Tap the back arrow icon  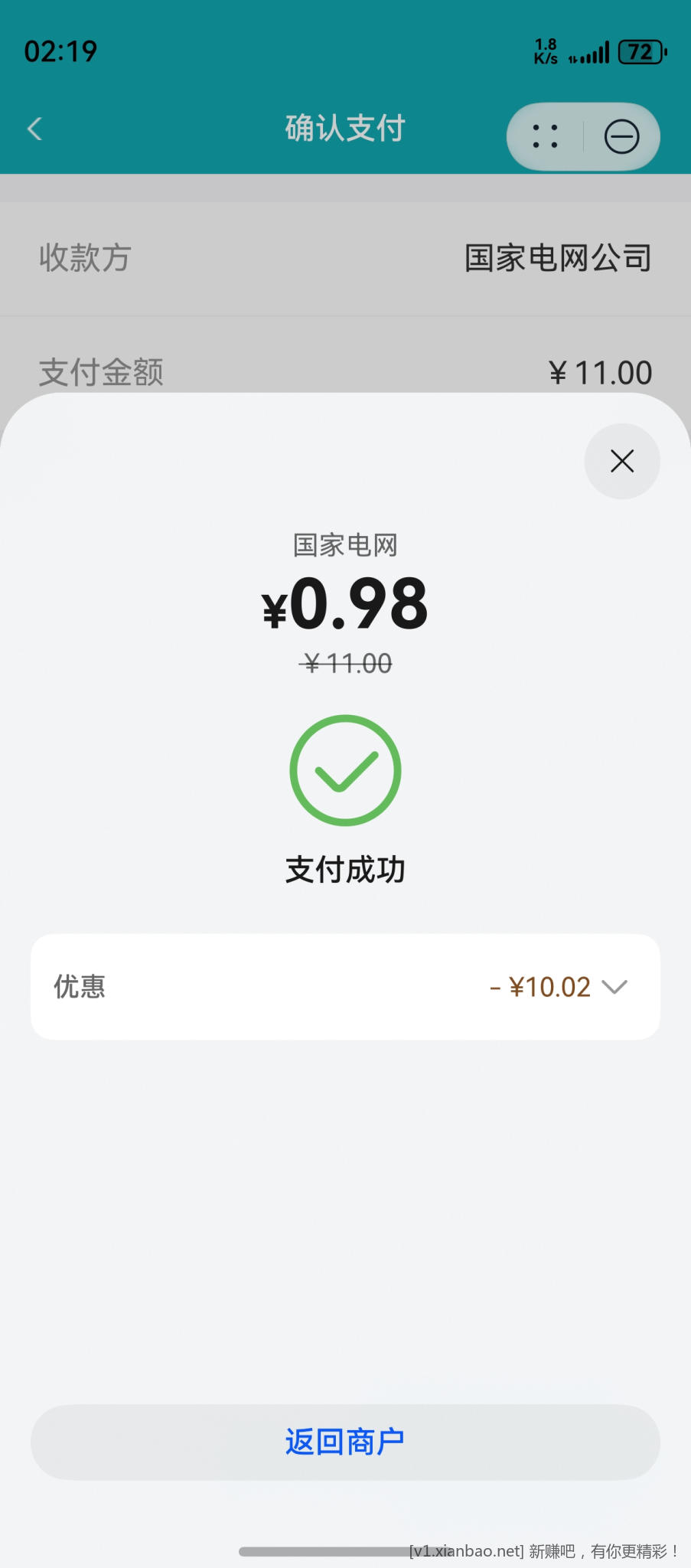click(x=34, y=129)
